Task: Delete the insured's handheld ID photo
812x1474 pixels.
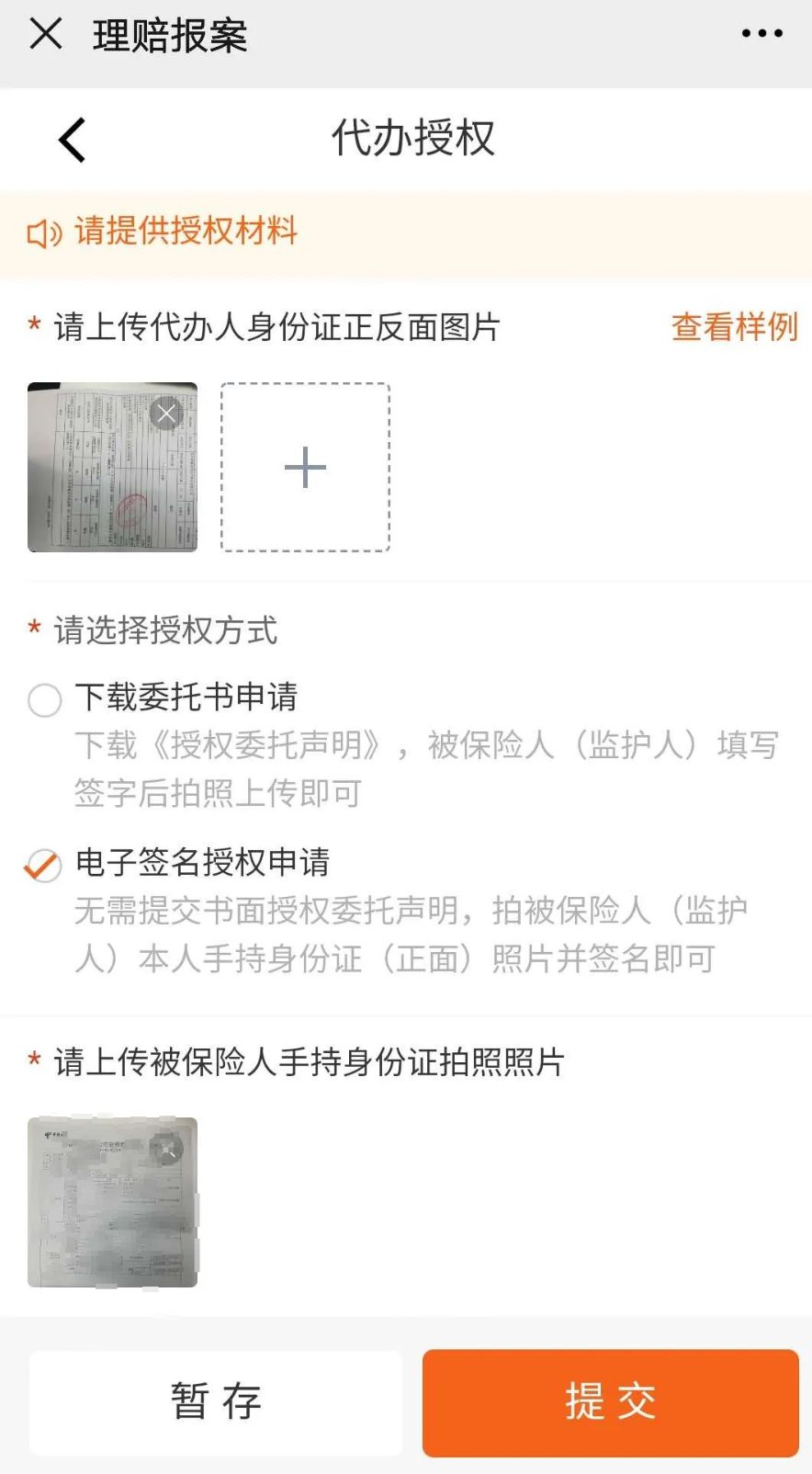Action: coord(167,1148)
